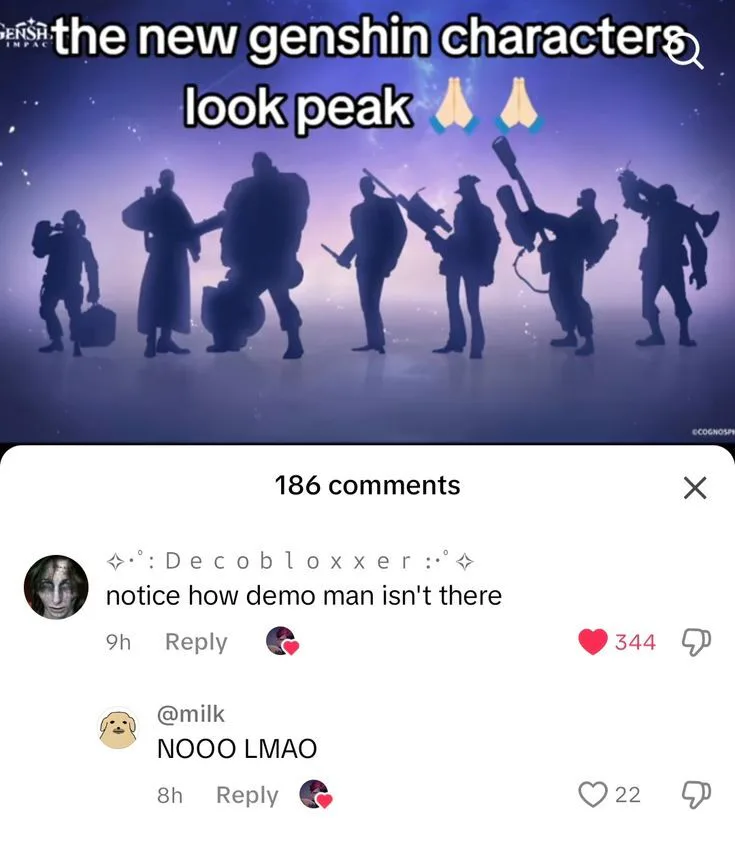Close the comments panel

695,487
